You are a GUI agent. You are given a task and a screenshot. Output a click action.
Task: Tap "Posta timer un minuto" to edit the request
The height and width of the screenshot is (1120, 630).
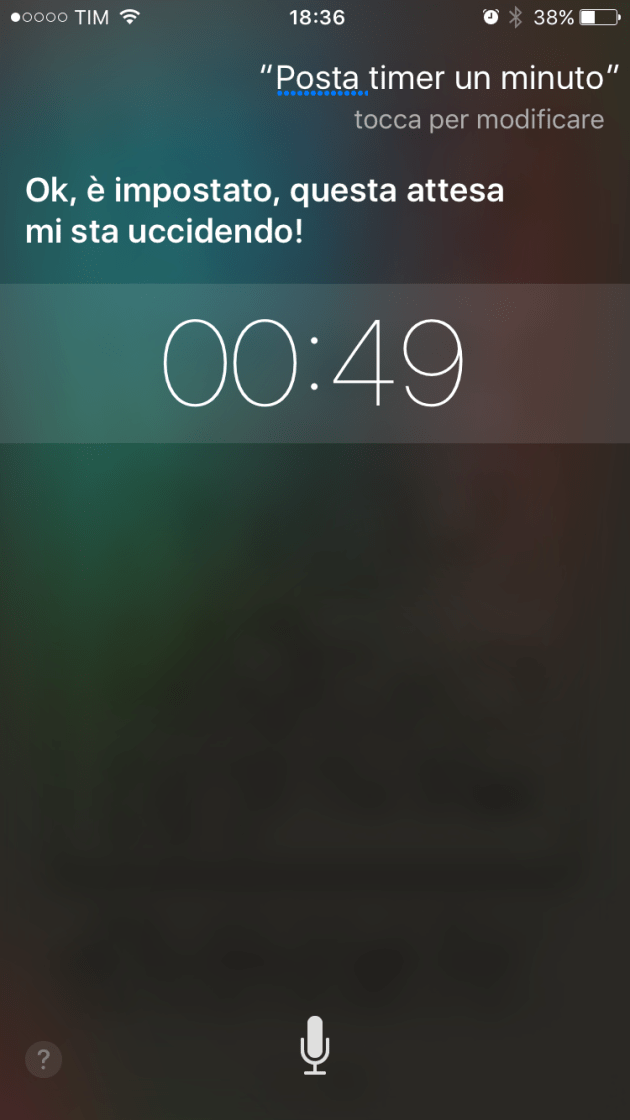[x=440, y=77]
